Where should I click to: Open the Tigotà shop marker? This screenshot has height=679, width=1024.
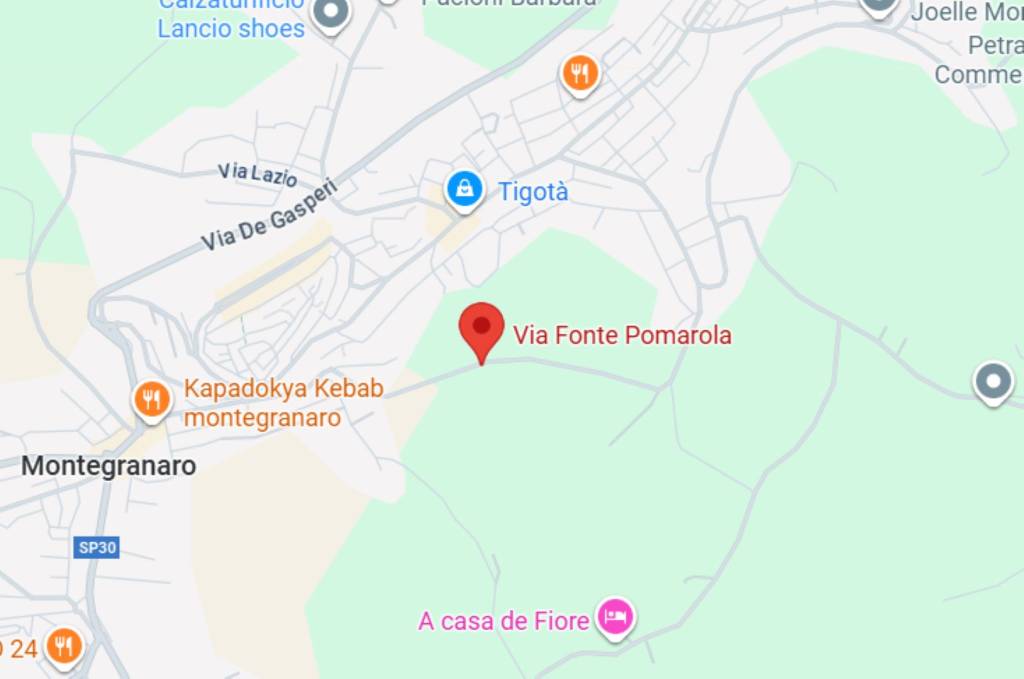[464, 188]
